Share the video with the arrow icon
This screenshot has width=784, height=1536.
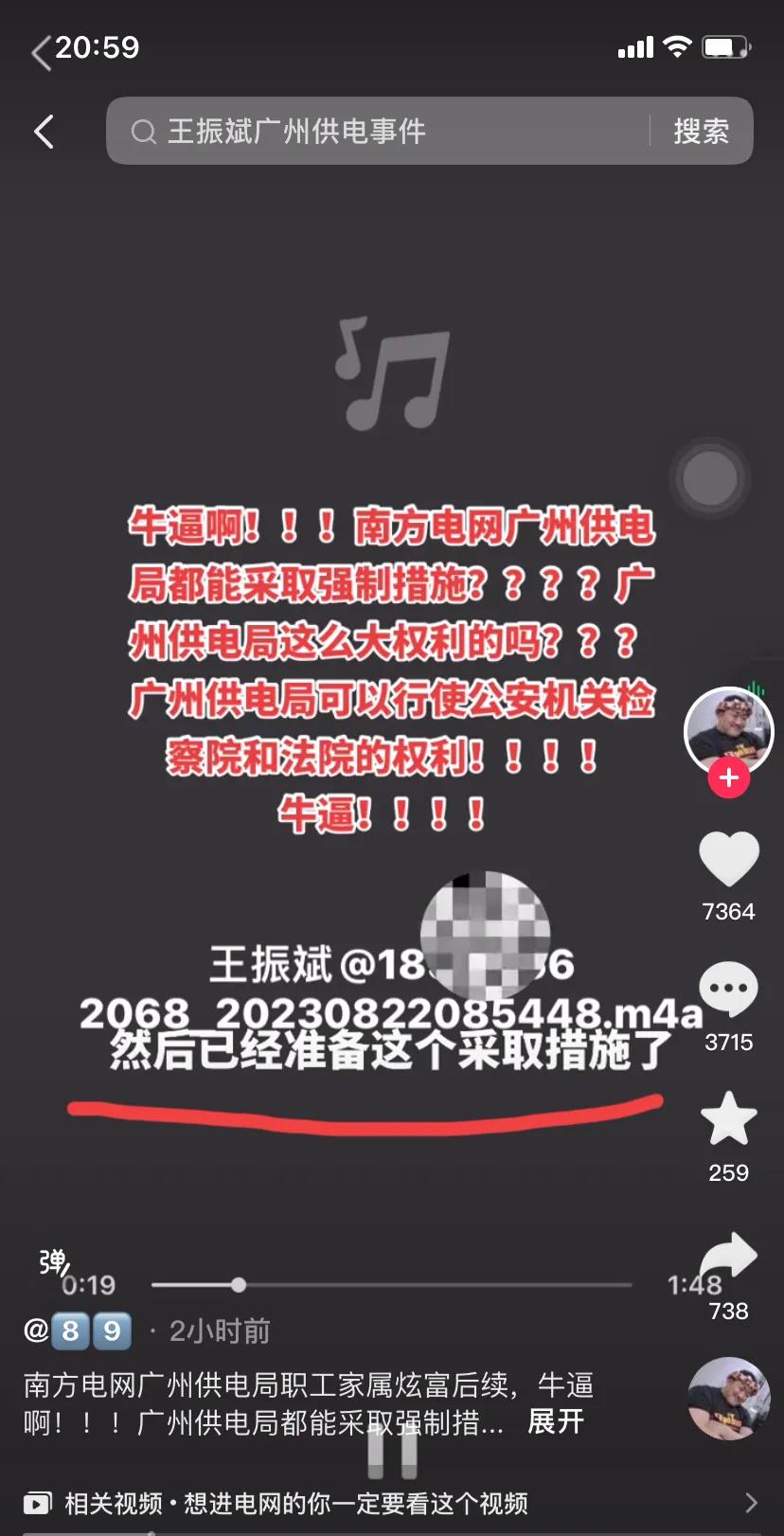click(728, 1257)
